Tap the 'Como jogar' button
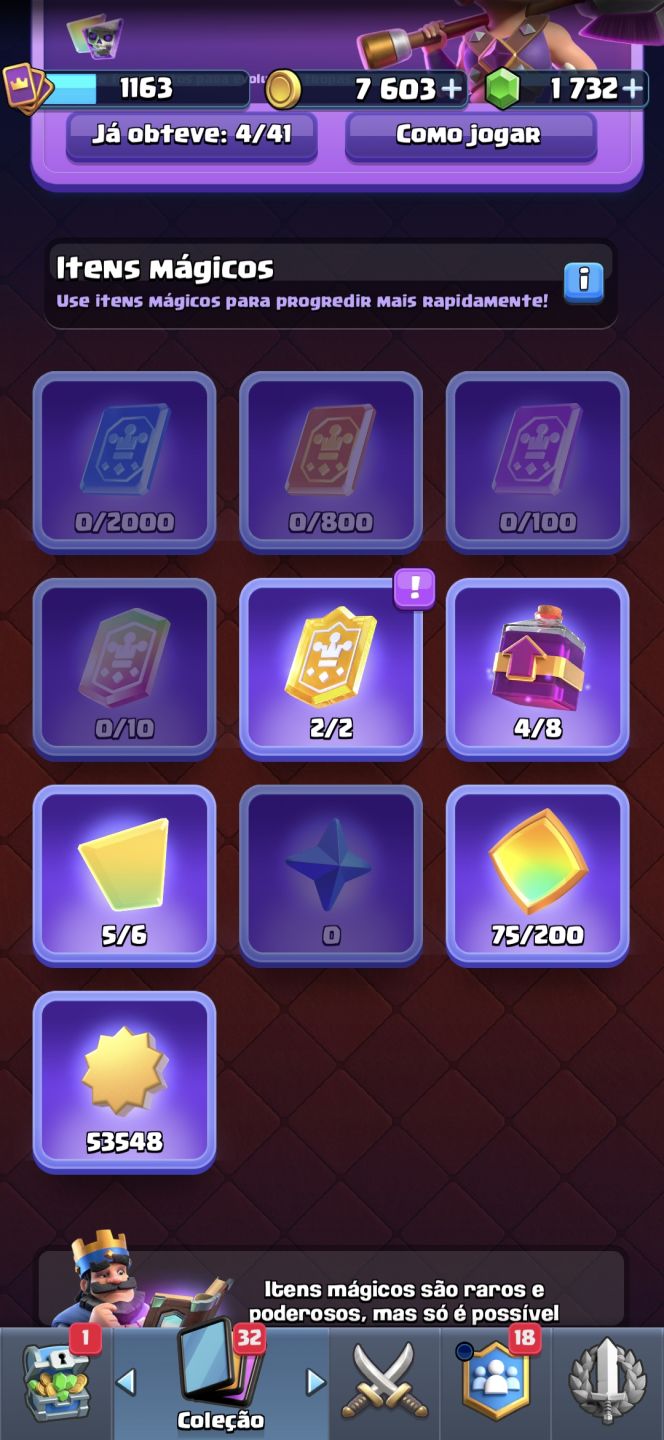This screenshot has width=664, height=1440. coord(471,135)
